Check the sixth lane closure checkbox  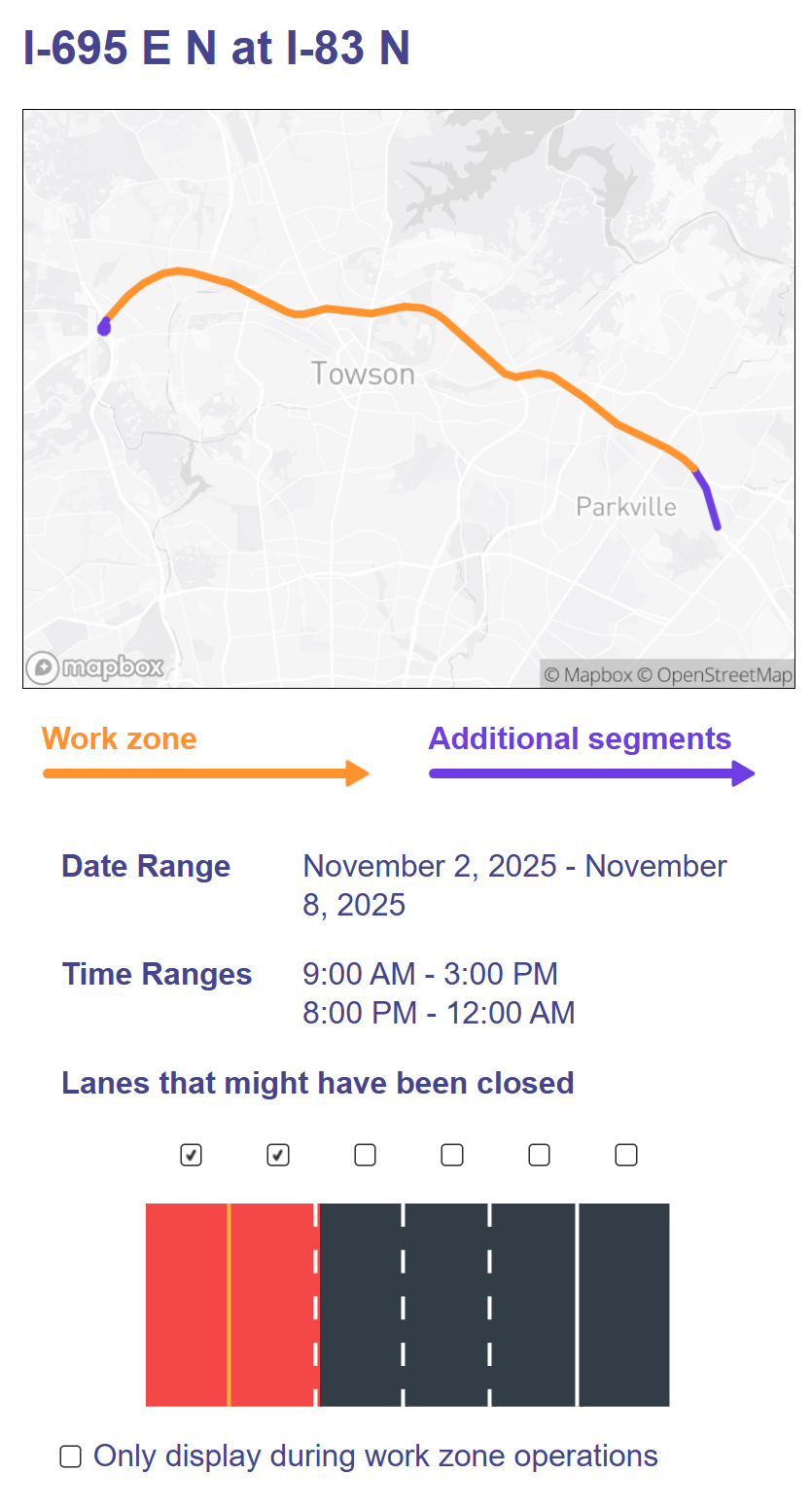point(626,1155)
